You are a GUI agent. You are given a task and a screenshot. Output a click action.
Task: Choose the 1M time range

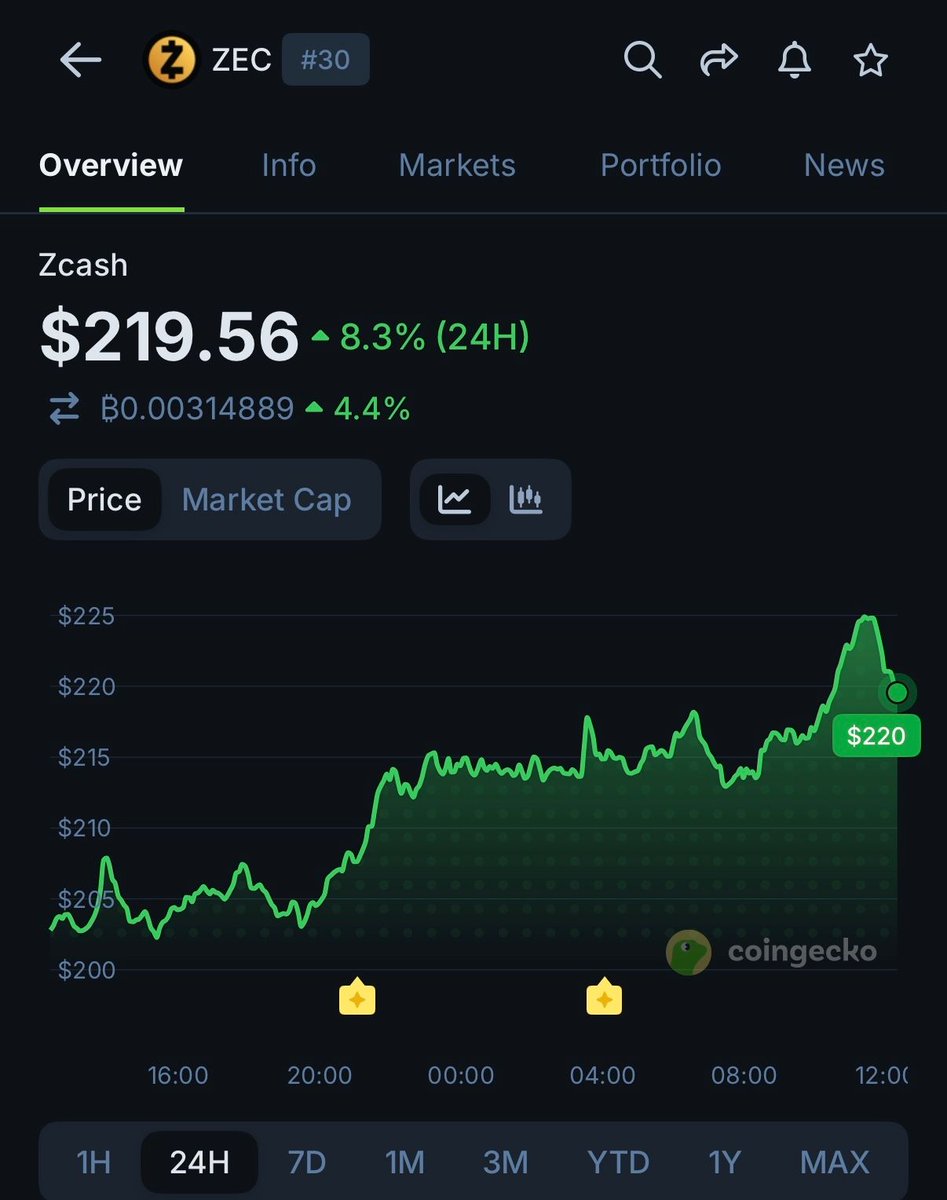coord(405,1162)
